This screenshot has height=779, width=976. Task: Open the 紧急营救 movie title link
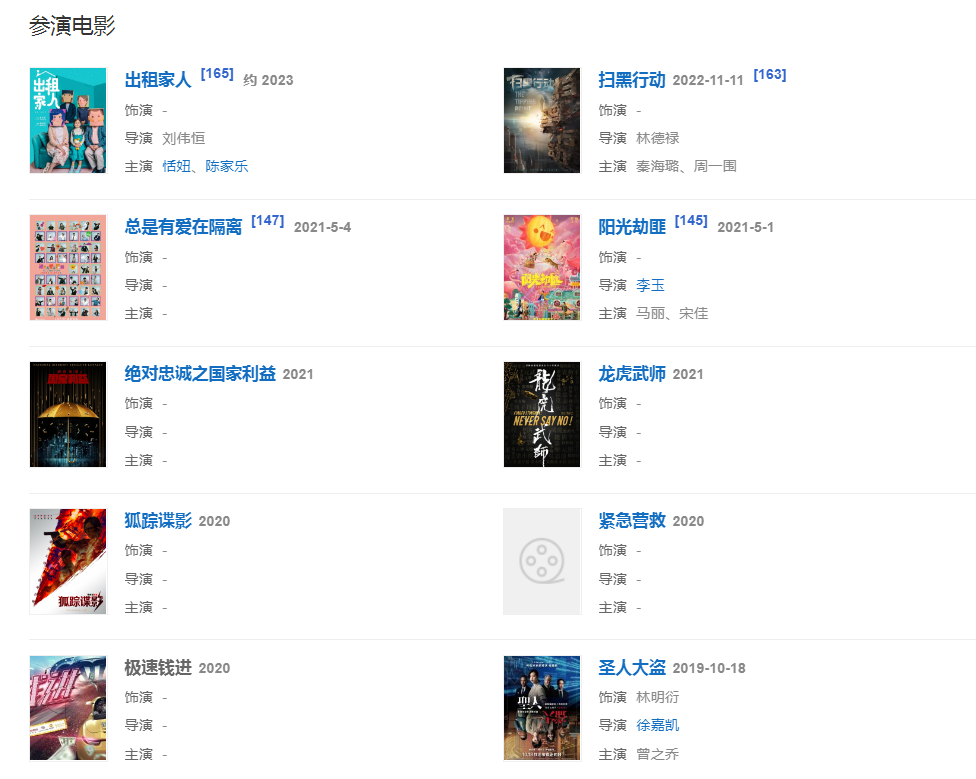[x=631, y=521]
